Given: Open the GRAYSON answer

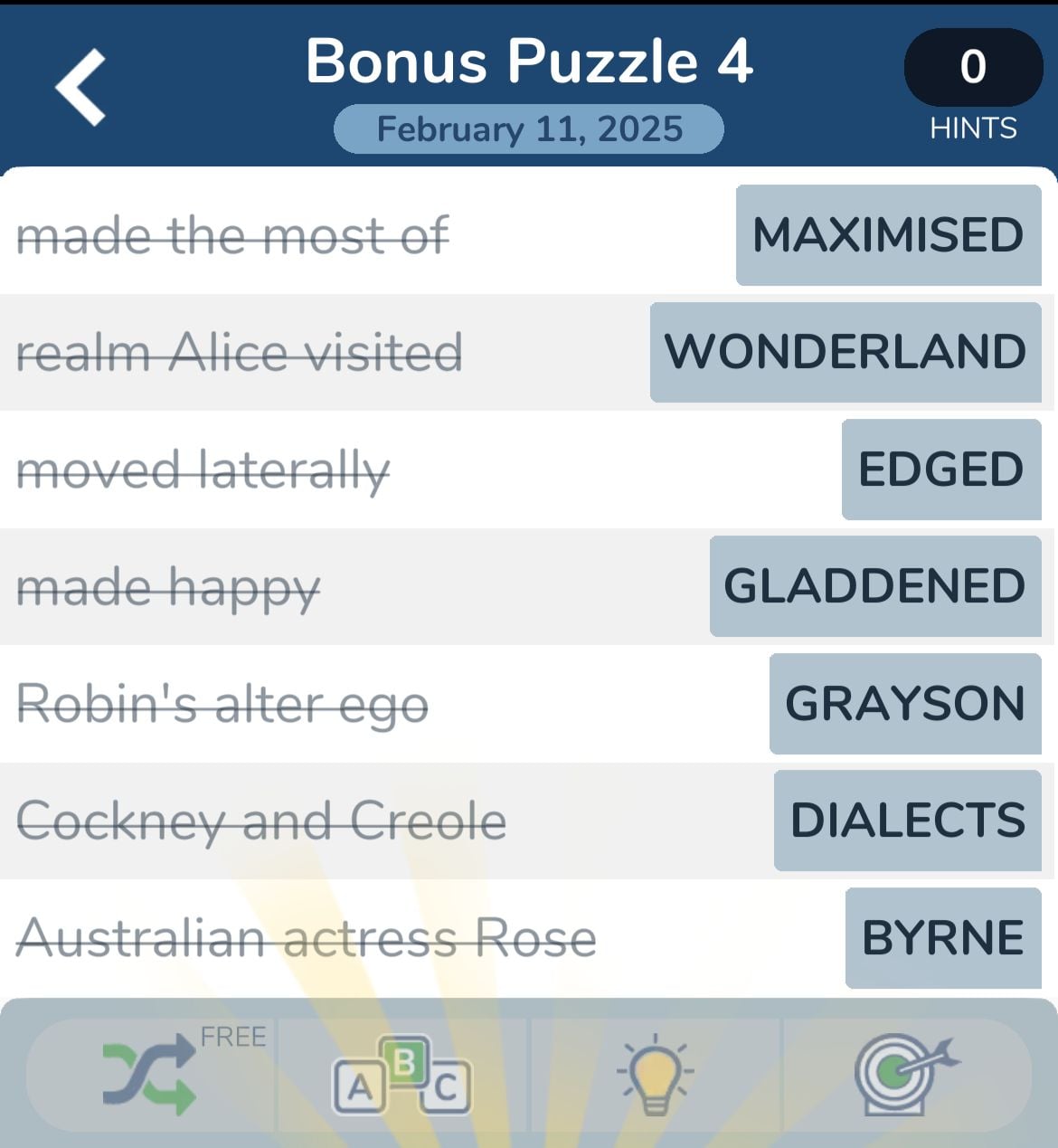Looking at the screenshot, I should (904, 704).
